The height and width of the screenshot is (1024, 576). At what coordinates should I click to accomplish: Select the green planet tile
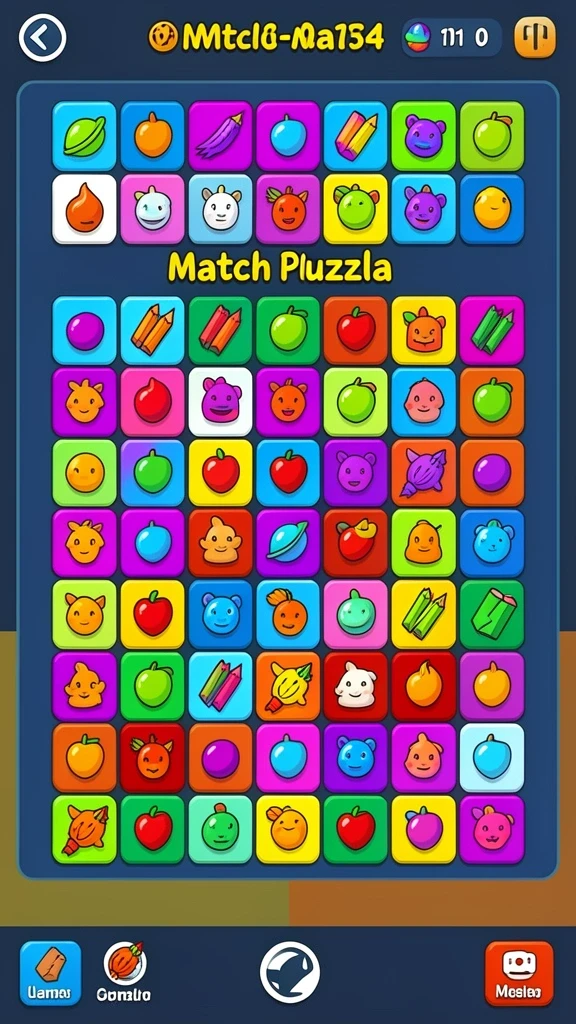click(x=84, y=136)
